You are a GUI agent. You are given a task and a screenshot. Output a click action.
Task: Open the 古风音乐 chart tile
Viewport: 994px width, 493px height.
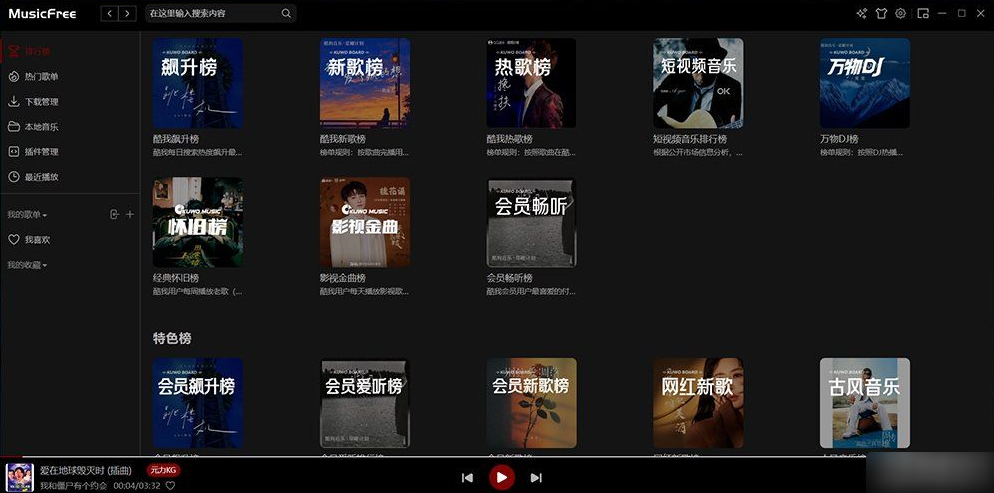coord(864,402)
